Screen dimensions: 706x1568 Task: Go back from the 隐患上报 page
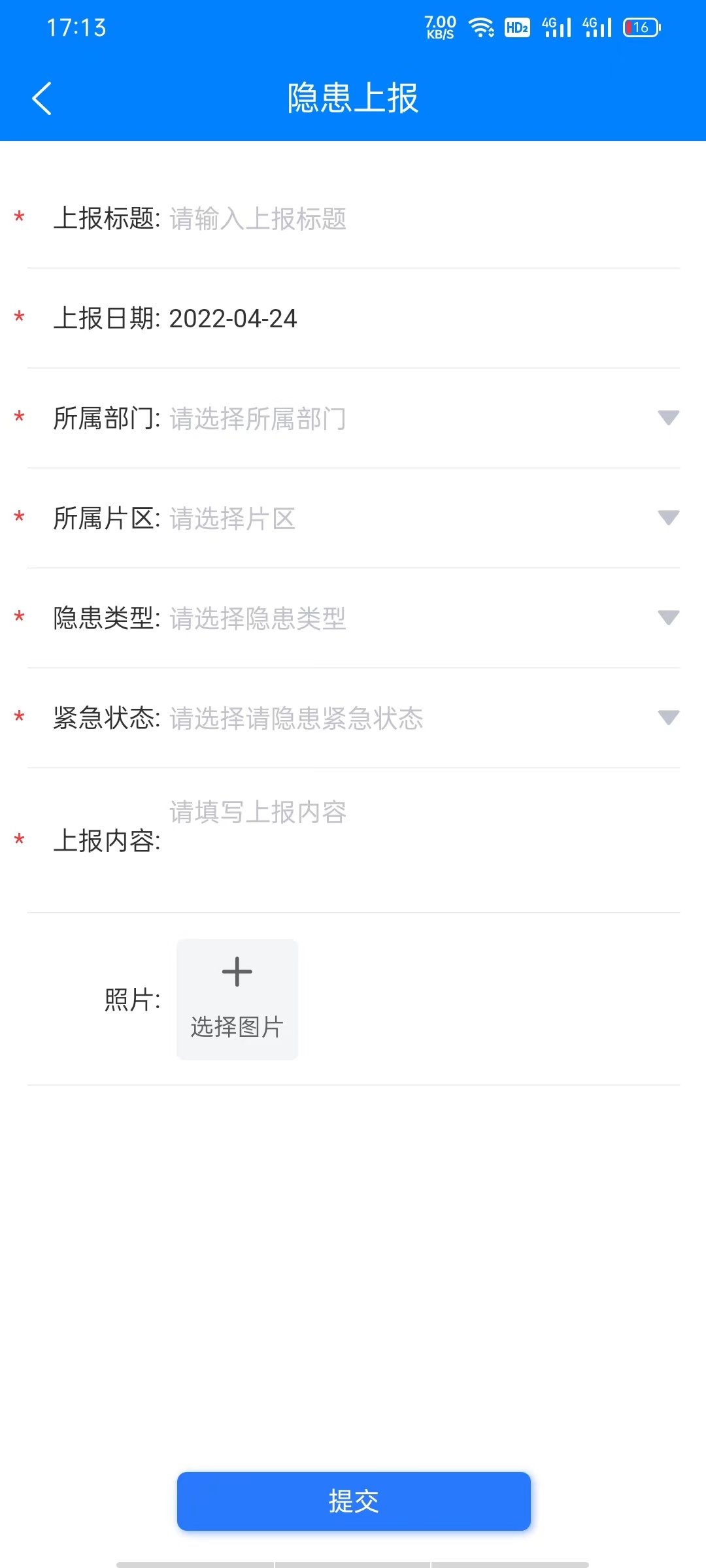(42, 99)
